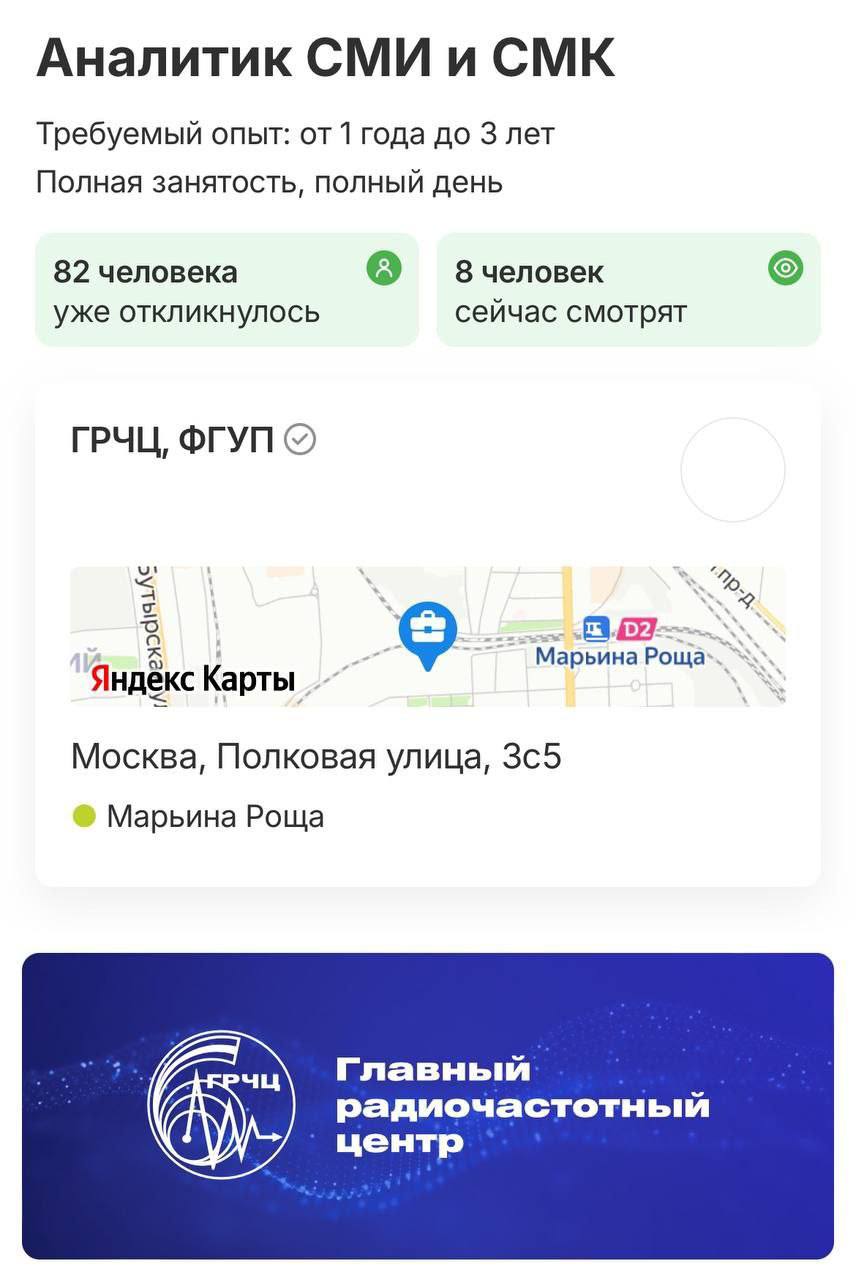
Task: Click the empty company logo circle
Action: [x=733, y=469]
